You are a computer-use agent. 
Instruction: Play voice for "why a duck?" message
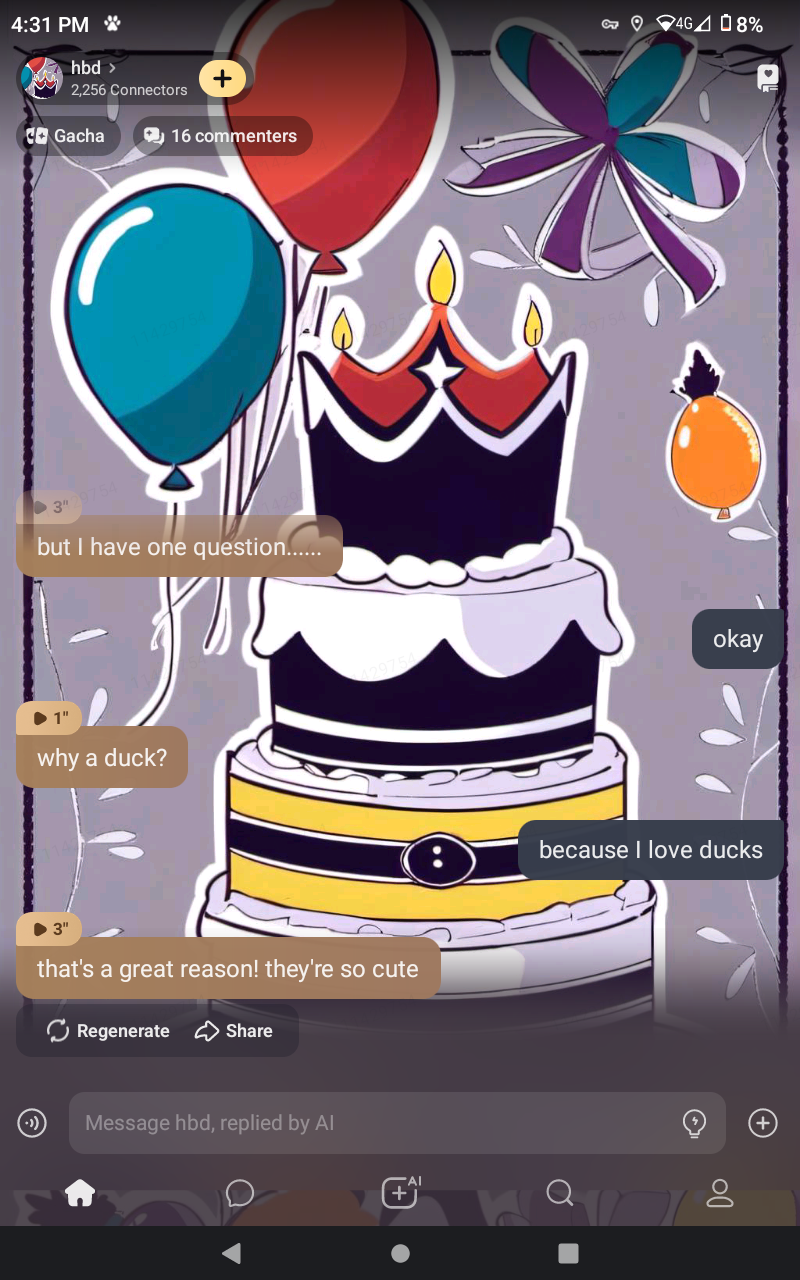(49, 718)
